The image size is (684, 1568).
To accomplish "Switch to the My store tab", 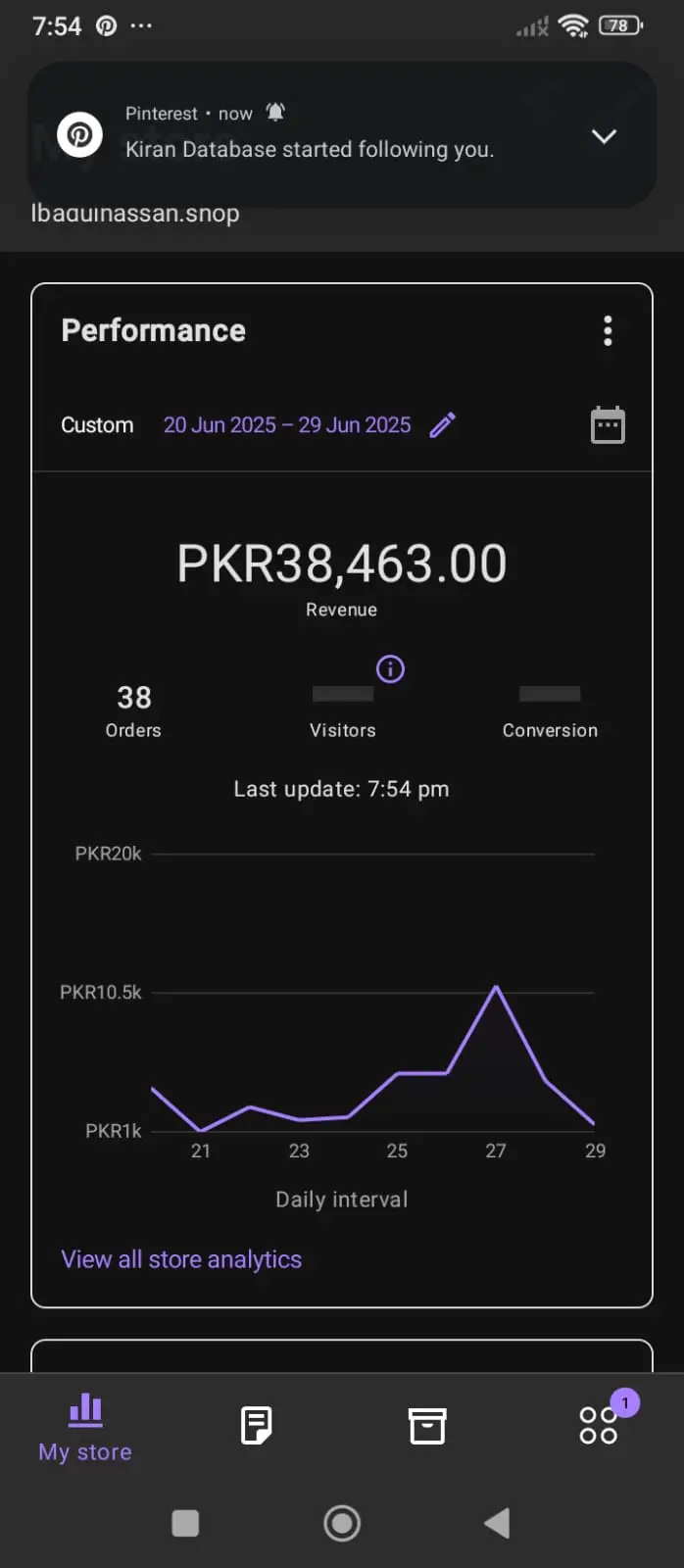I will tap(85, 1427).
